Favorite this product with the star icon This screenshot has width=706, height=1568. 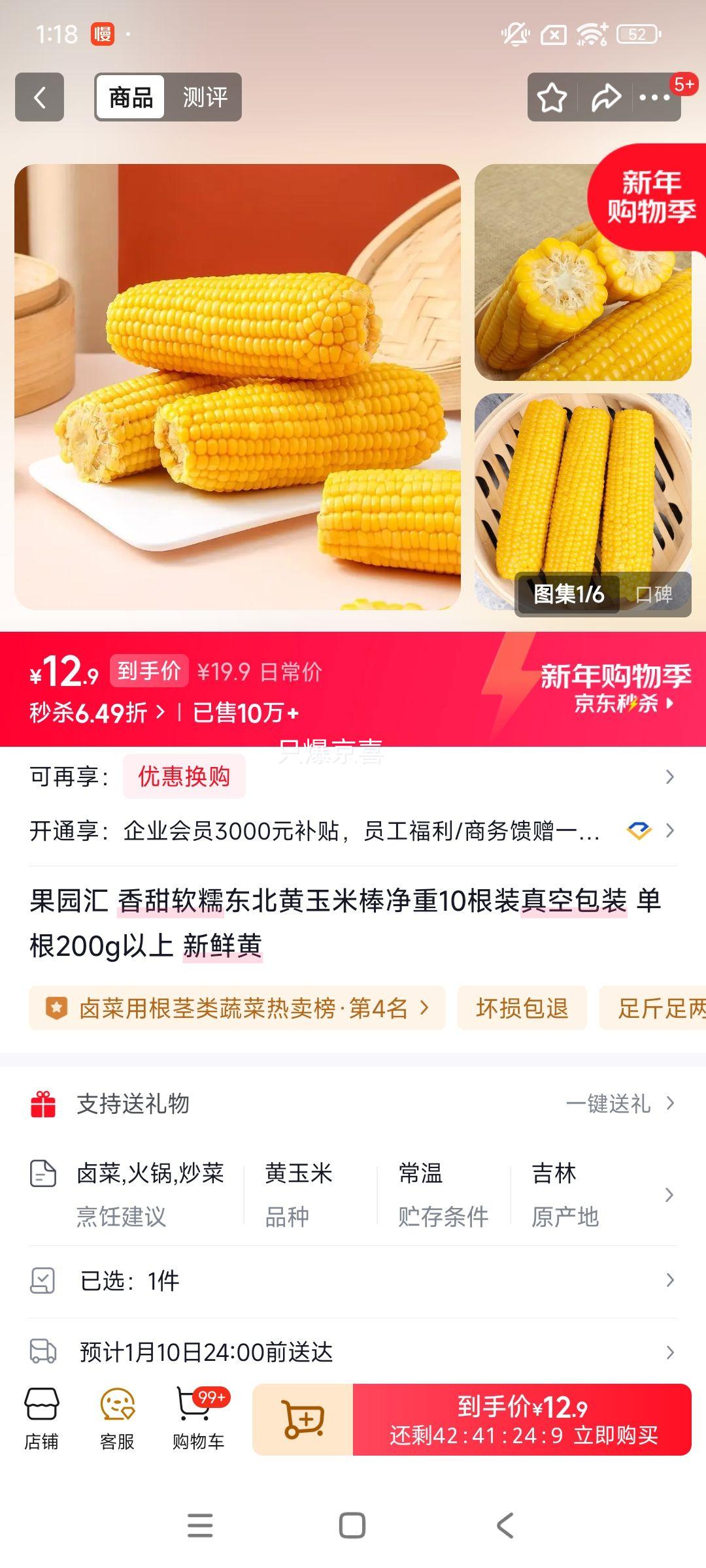[x=552, y=98]
